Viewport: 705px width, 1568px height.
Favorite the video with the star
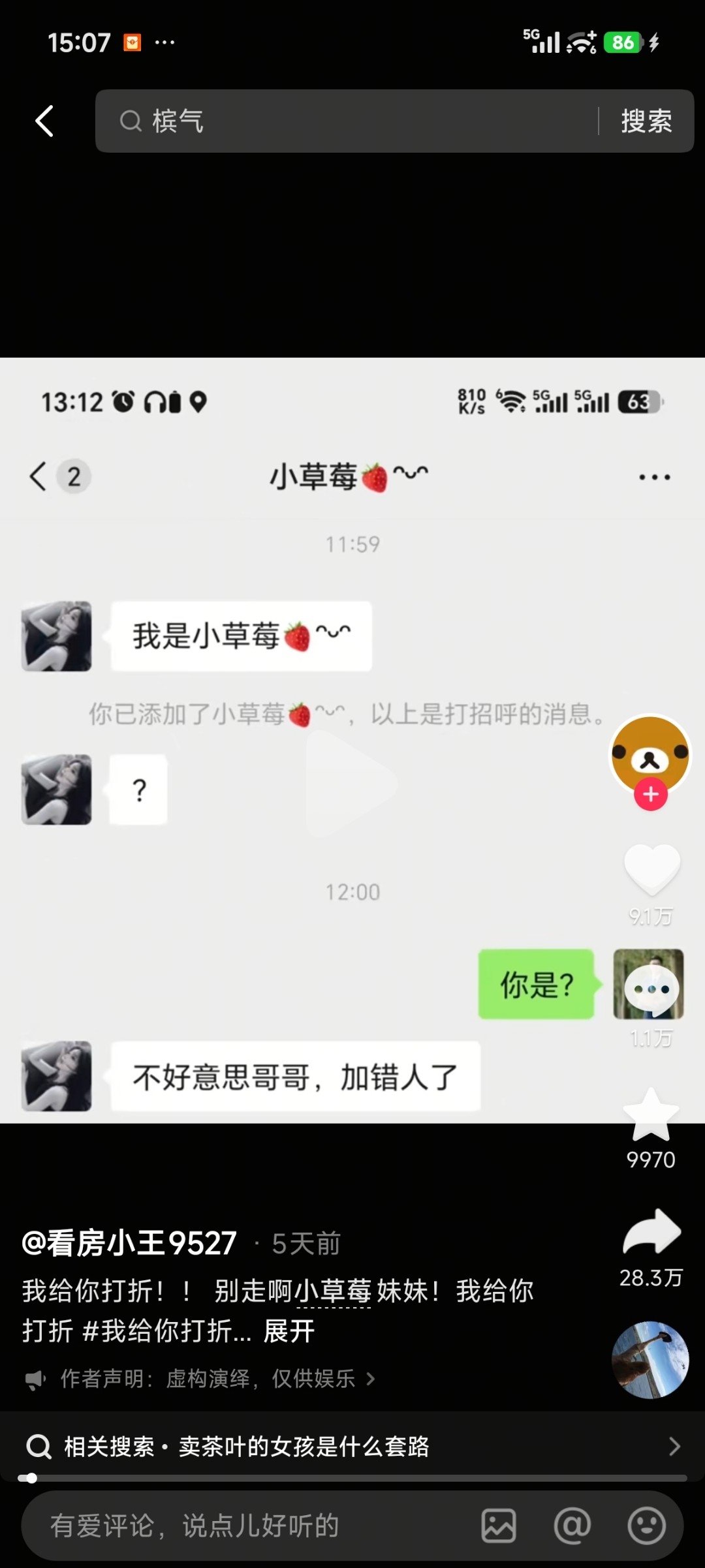click(651, 1115)
